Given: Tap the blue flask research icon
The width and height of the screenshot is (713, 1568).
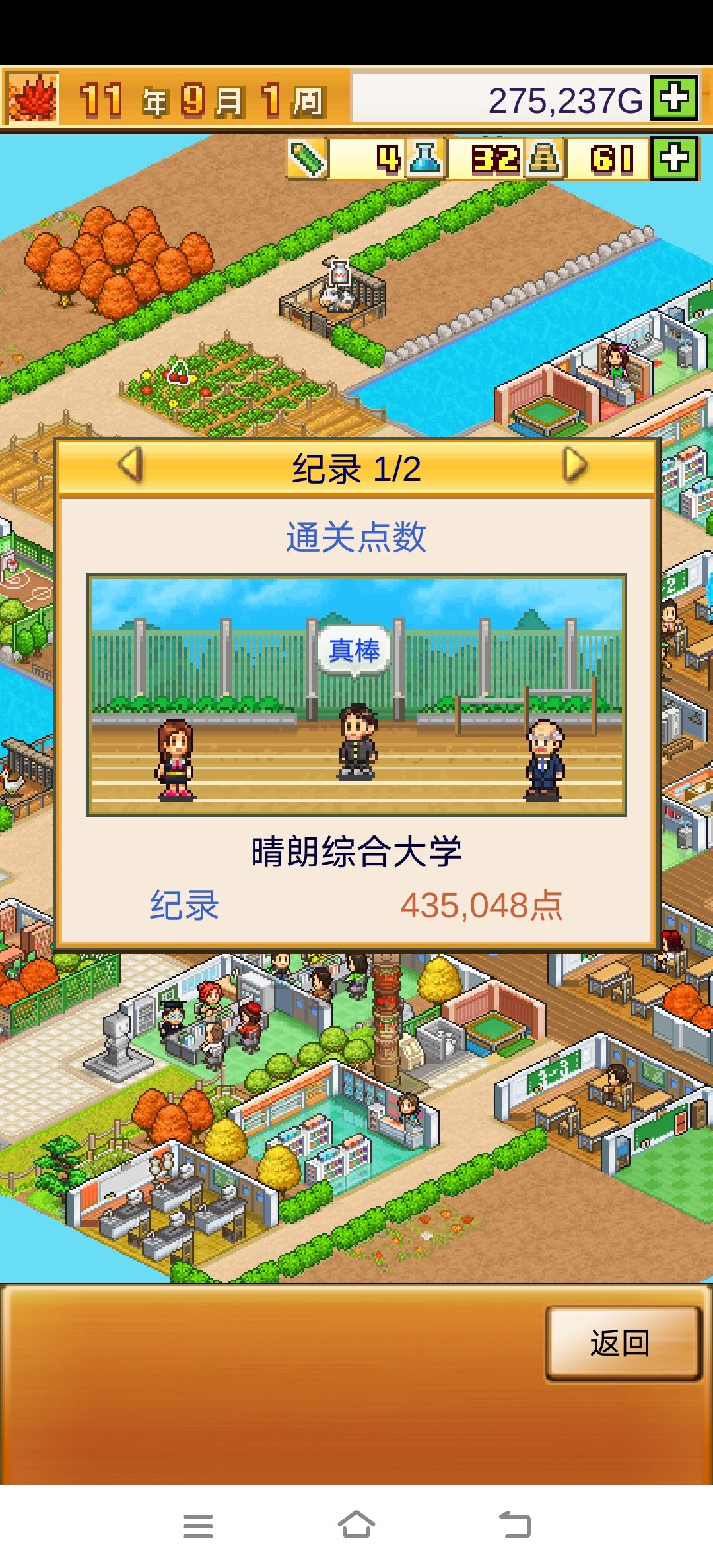Looking at the screenshot, I should tap(426, 158).
